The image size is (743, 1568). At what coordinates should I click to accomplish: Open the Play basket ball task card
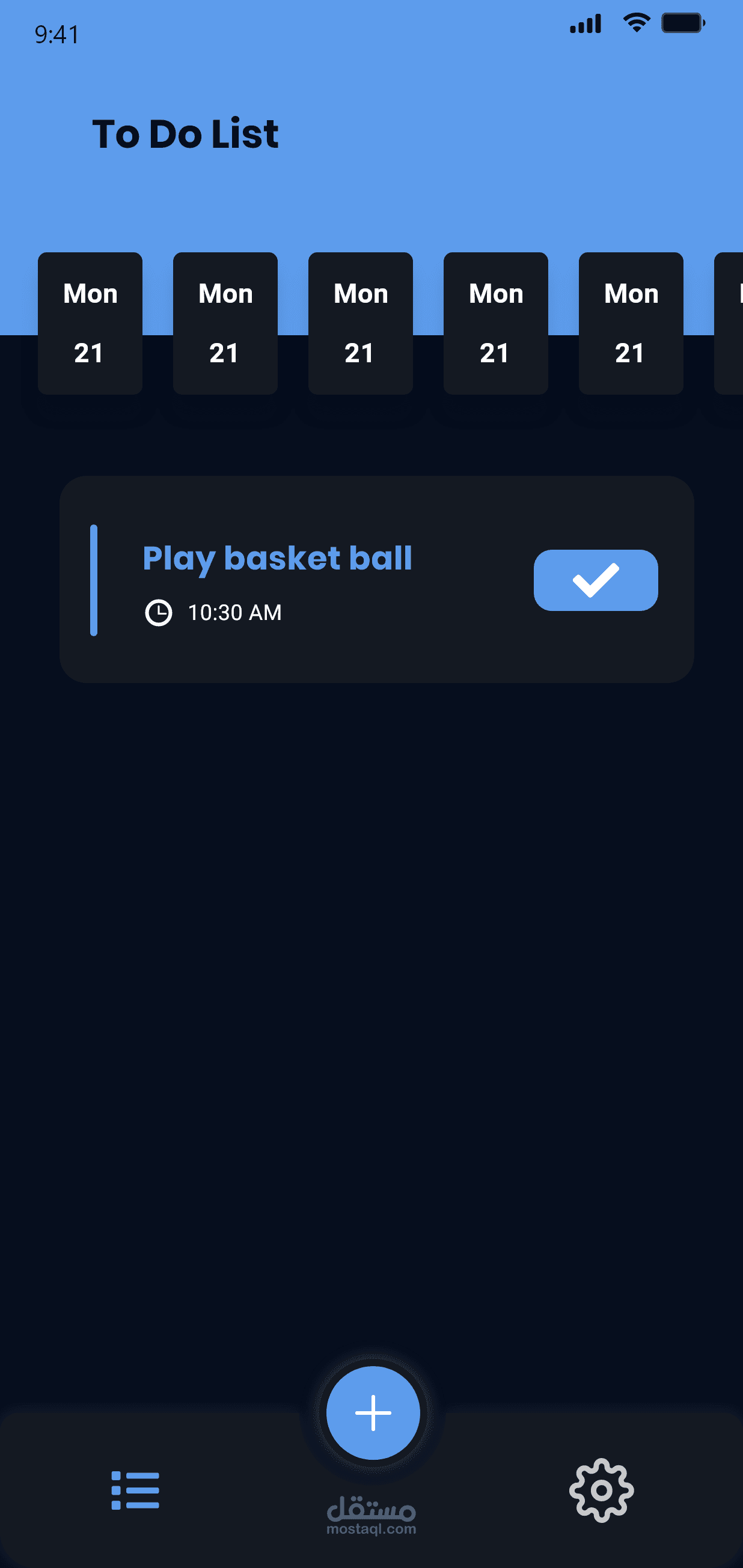click(x=376, y=580)
